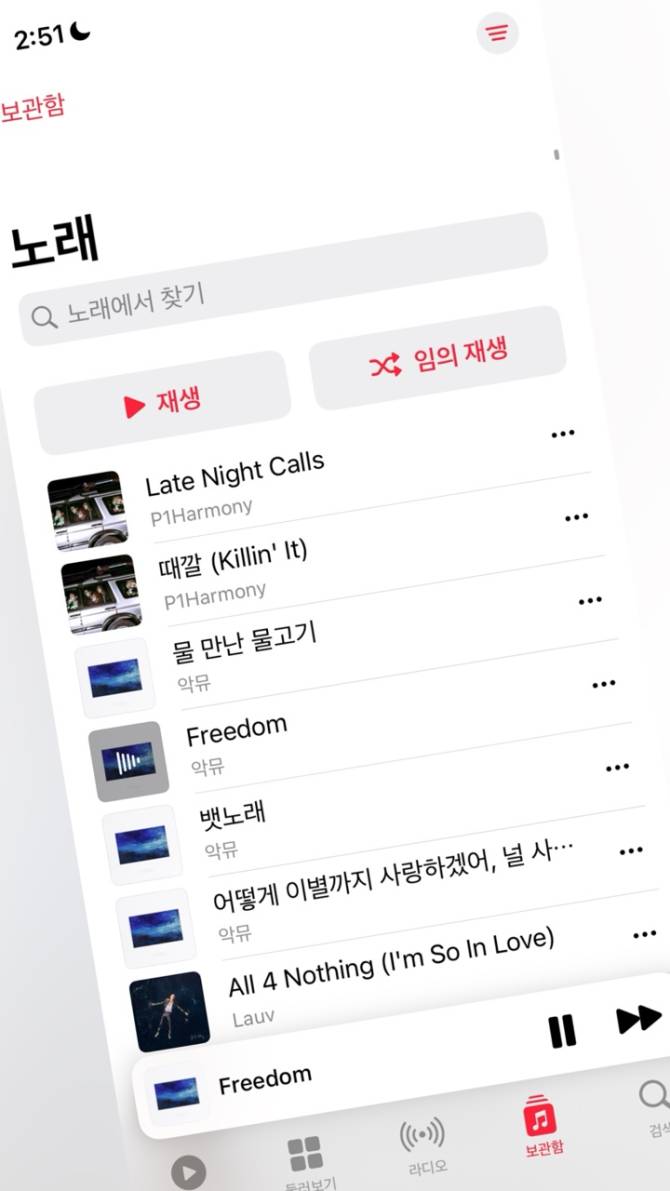Screen dimensions: 670x1191
Task: Open more options for Late Night Calls
Action: [x=563, y=434]
